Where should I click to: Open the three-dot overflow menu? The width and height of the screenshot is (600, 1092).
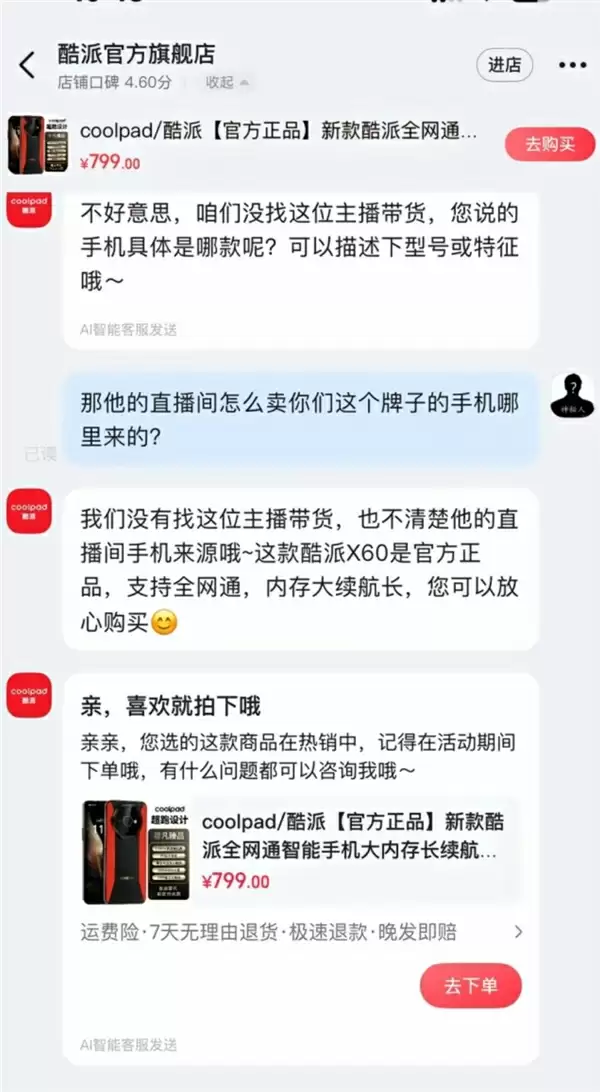[x=572, y=65]
